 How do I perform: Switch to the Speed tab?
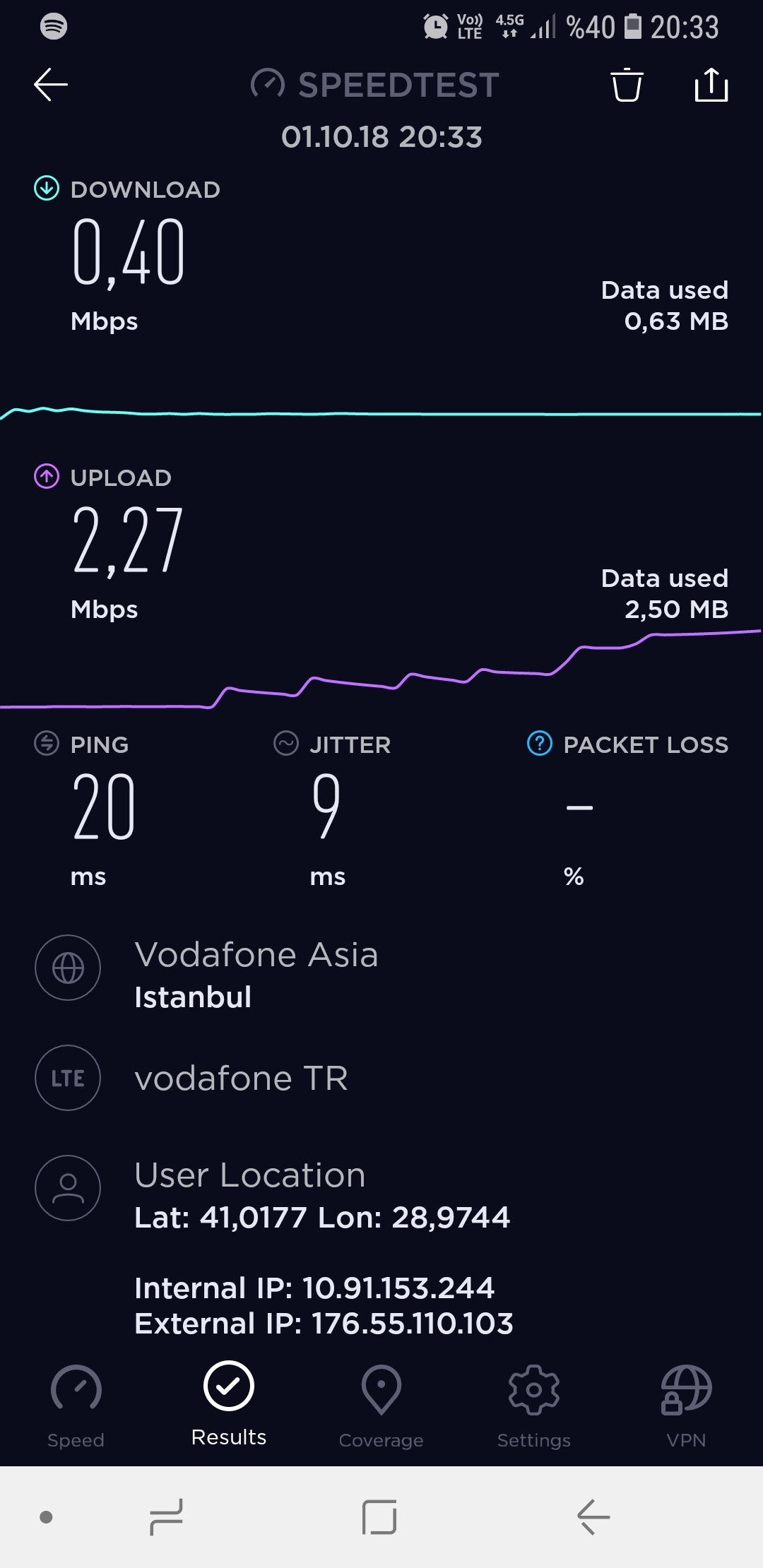[76, 1407]
